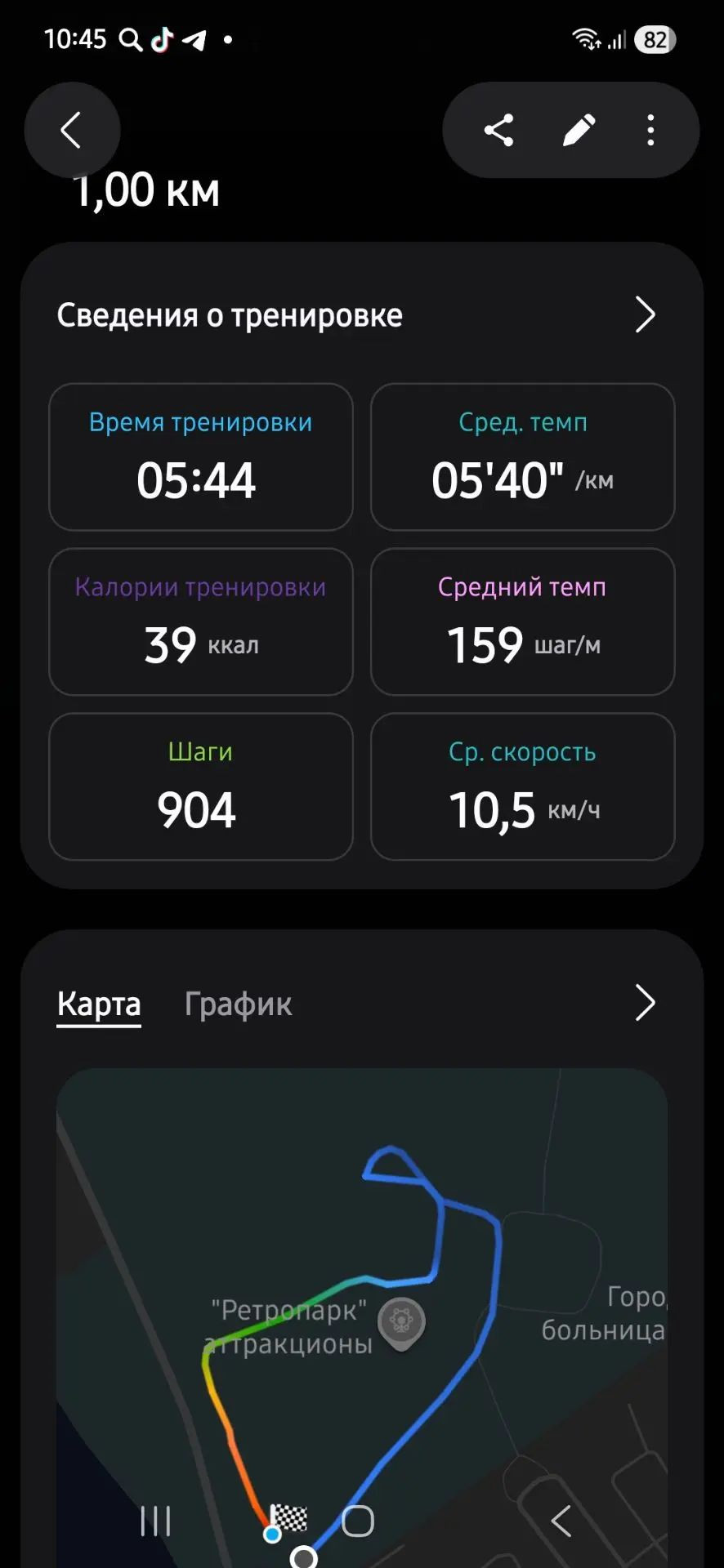Screen dimensions: 724x1568
Task: Open recent apps from navigation bar
Action: pyautogui.click(x=155, y=1521)
